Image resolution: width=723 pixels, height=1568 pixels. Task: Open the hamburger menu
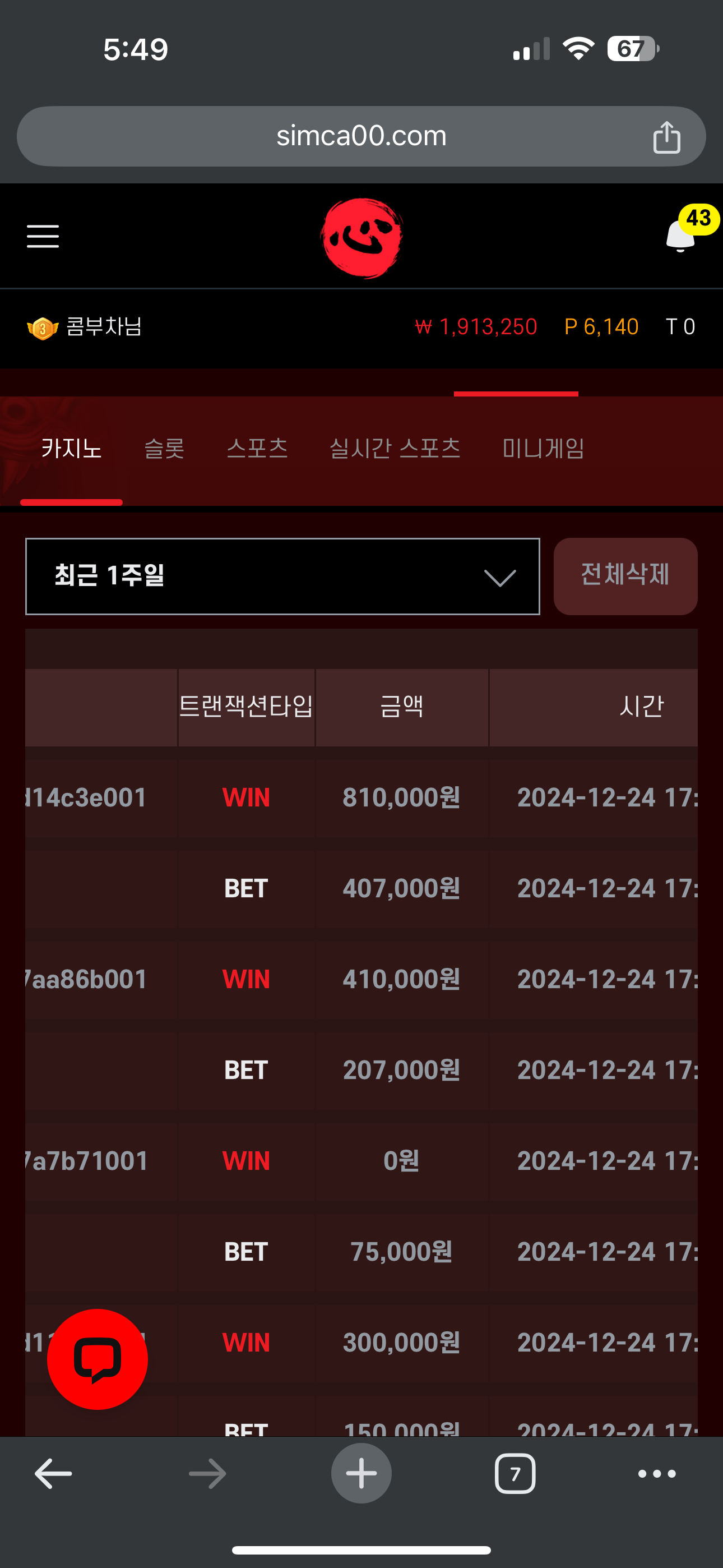coord(43,236)
